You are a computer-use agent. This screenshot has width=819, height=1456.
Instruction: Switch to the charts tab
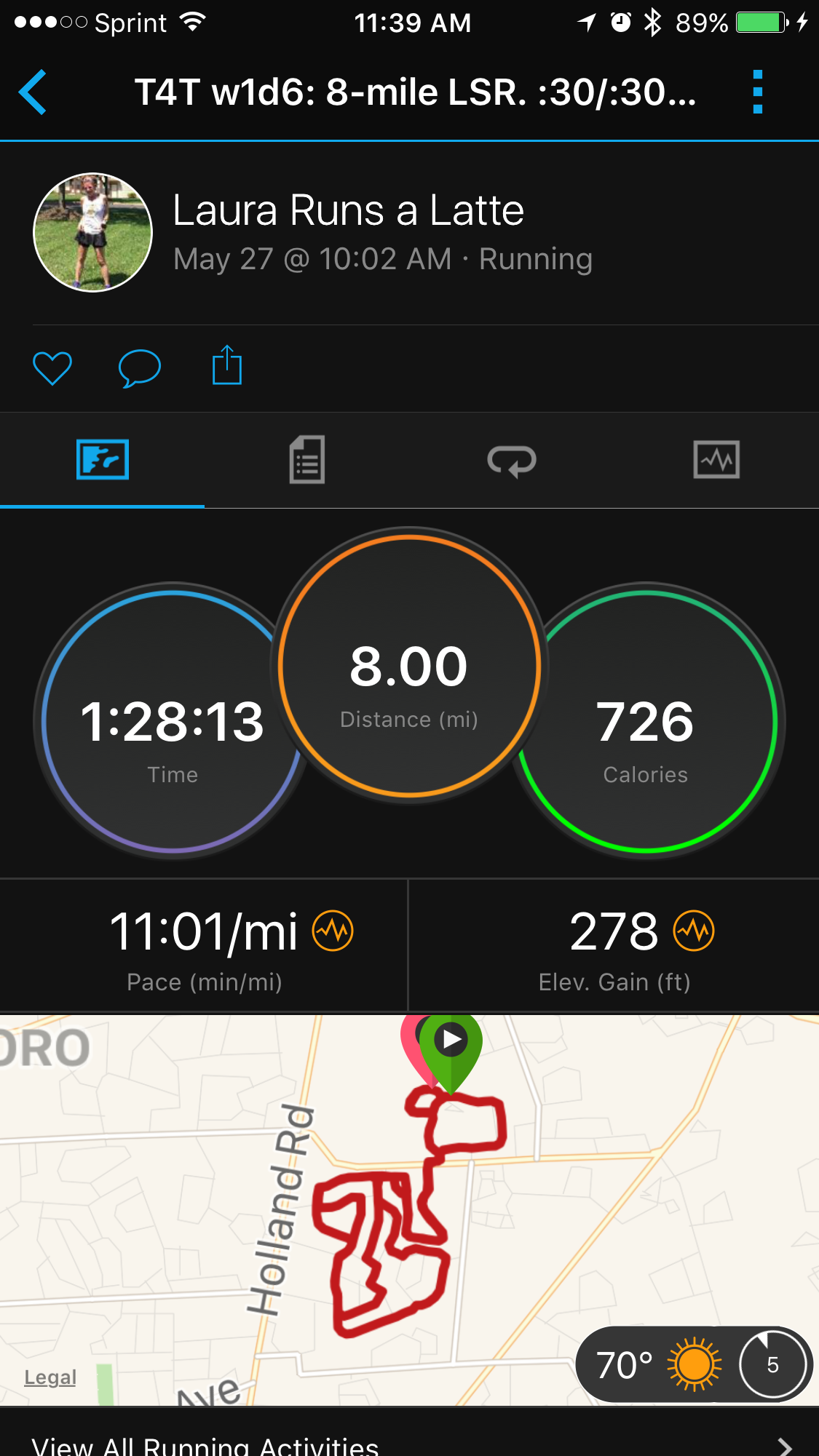[716, 460]
